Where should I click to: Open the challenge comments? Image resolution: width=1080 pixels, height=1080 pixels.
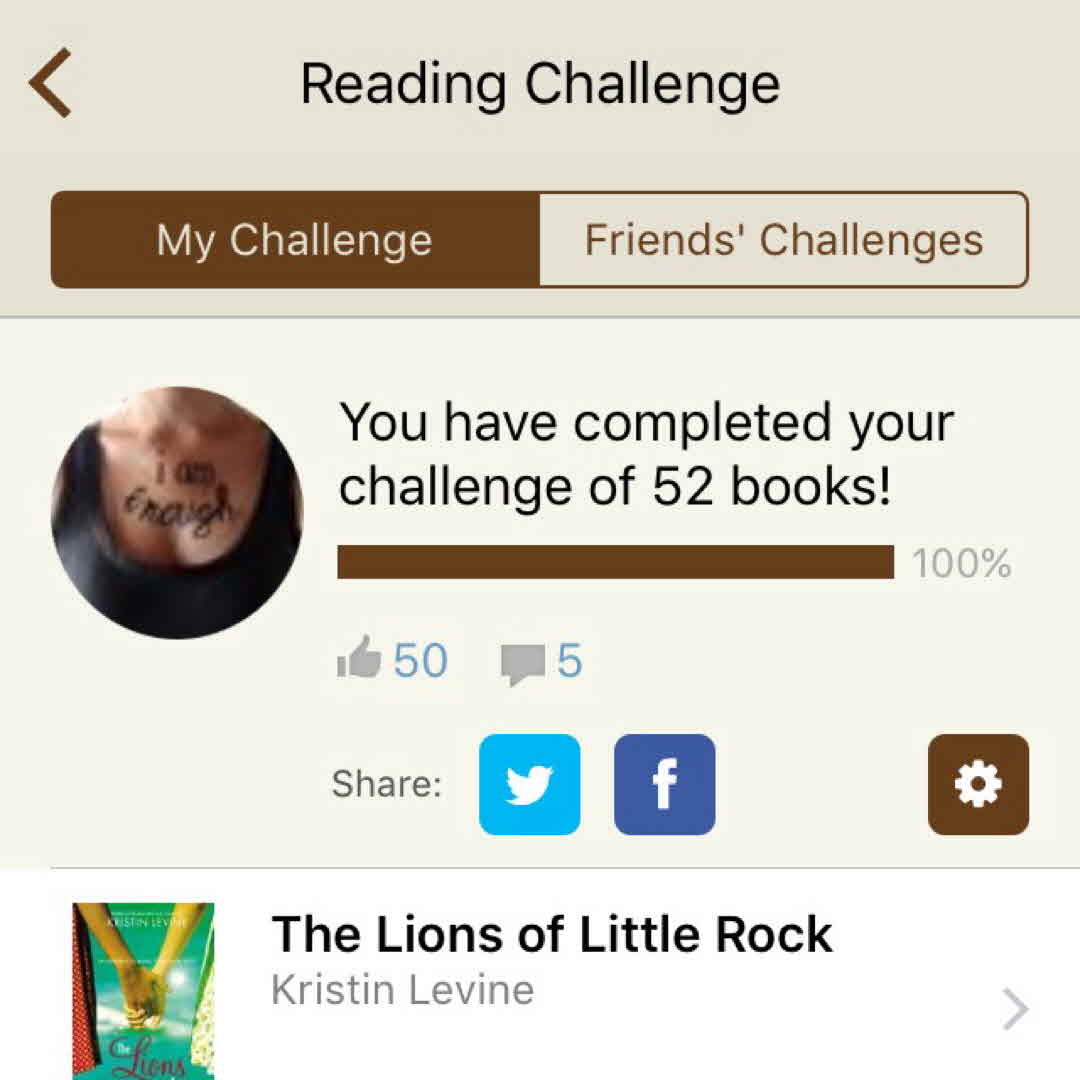tap(520, 662)
